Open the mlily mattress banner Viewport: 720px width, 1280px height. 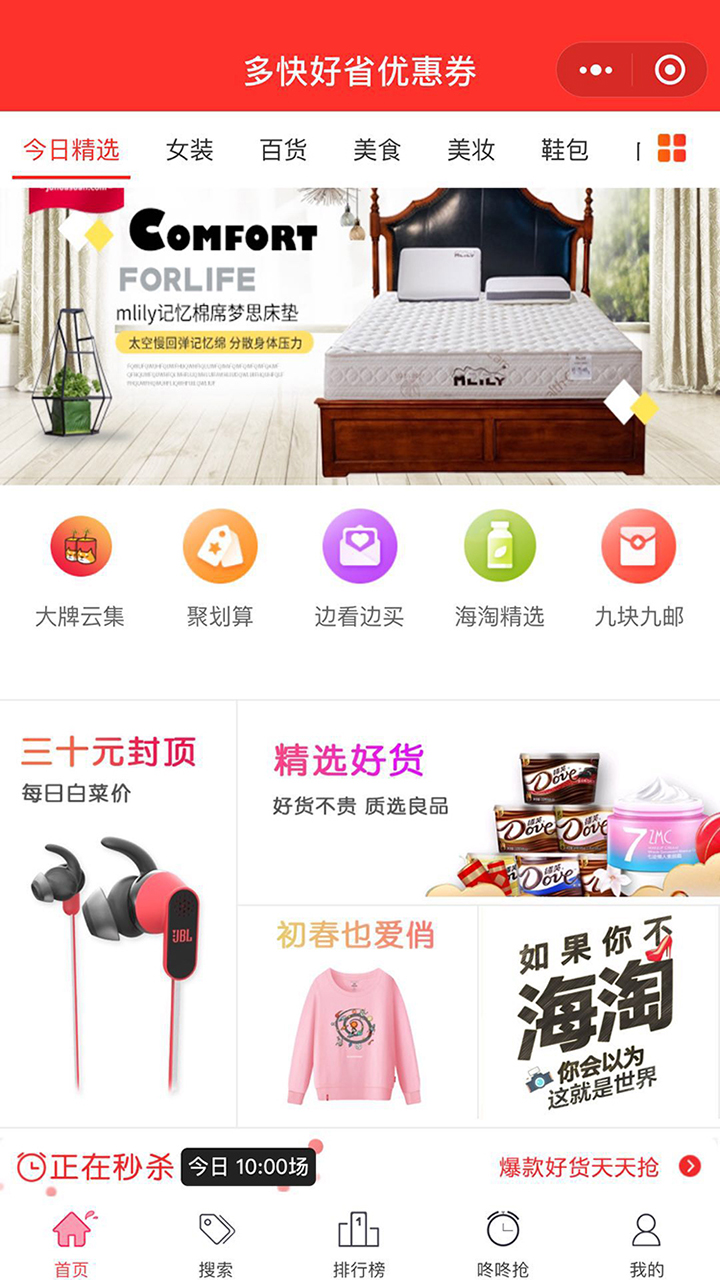[x=360, y=336]
